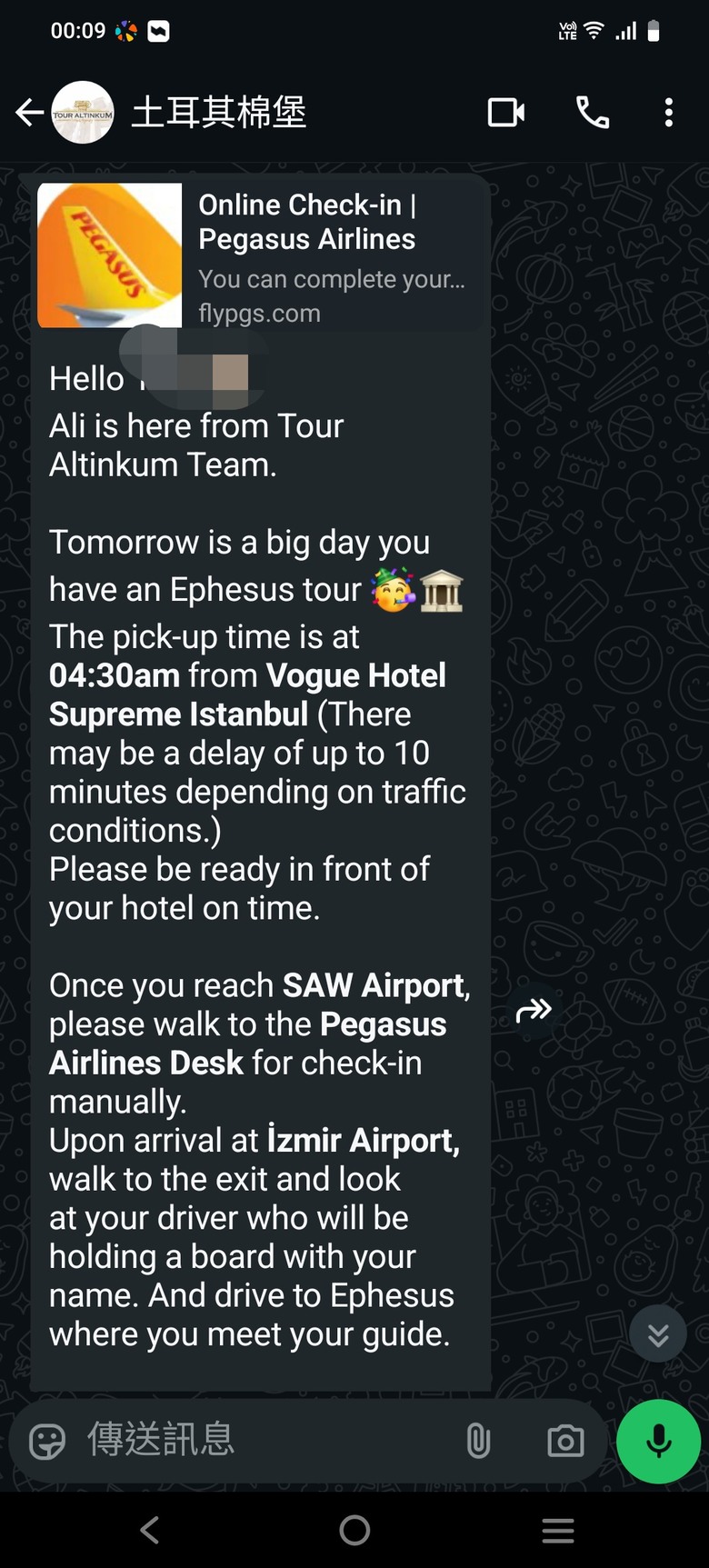Viewport: 709px width, 1568px height.
Task: Open the camera from the chat
Action: coord(565,1441)
